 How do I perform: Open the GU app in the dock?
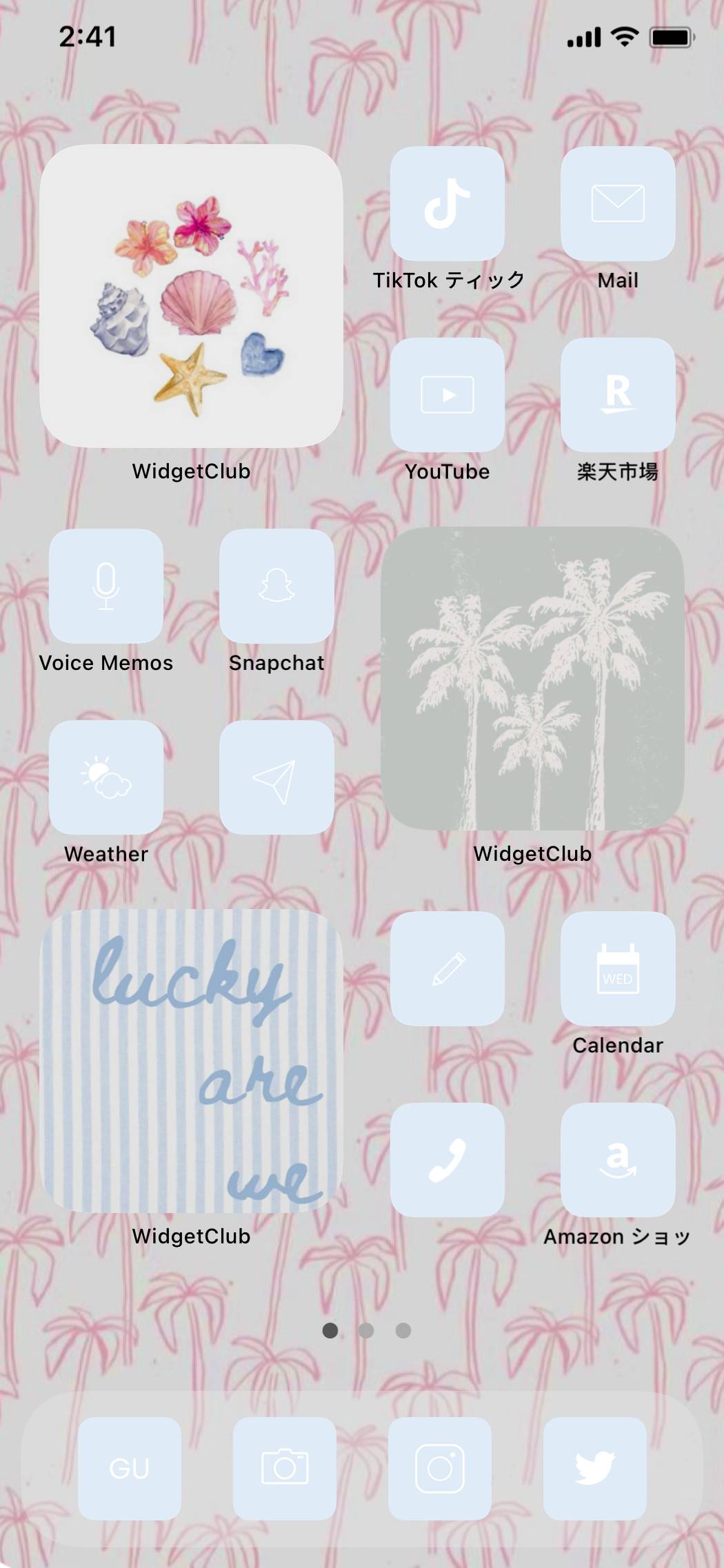(130, 1469)
